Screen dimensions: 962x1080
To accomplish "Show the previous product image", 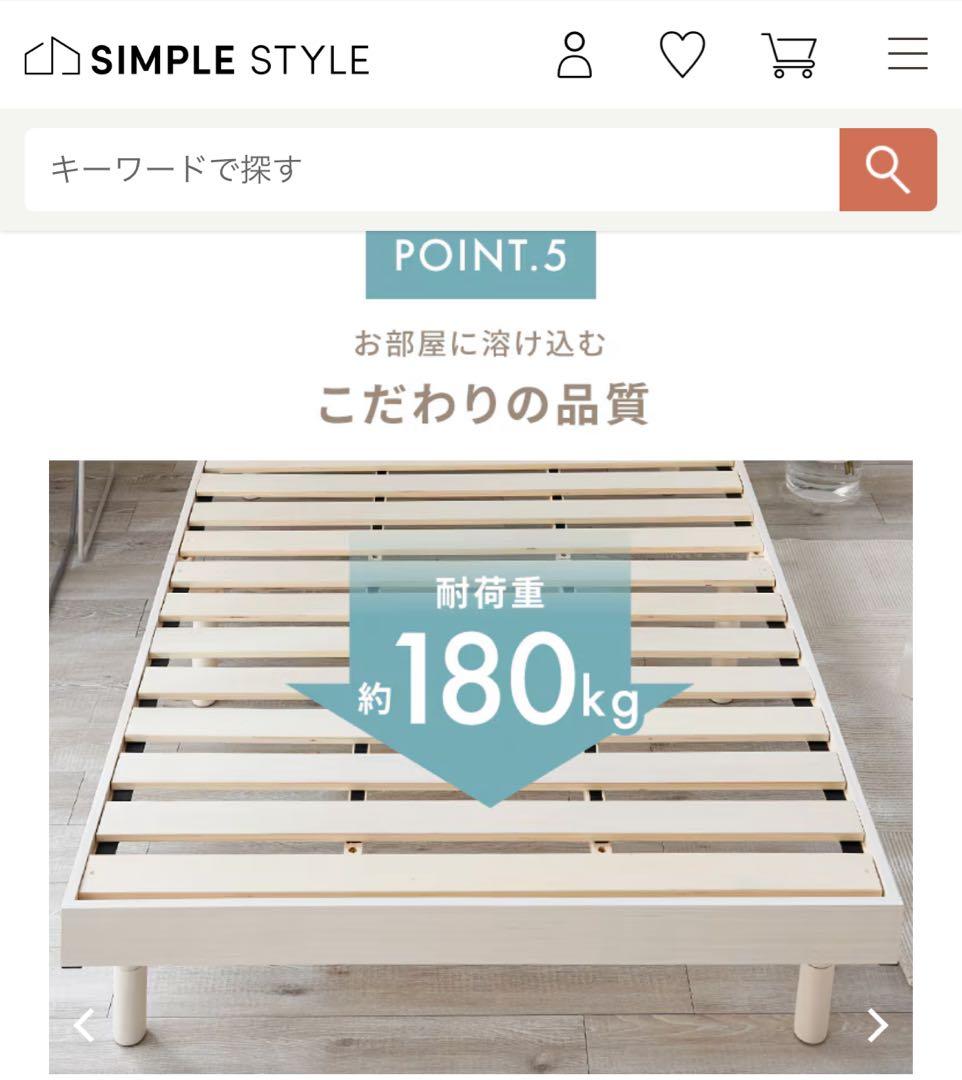I will [85, 1024].
